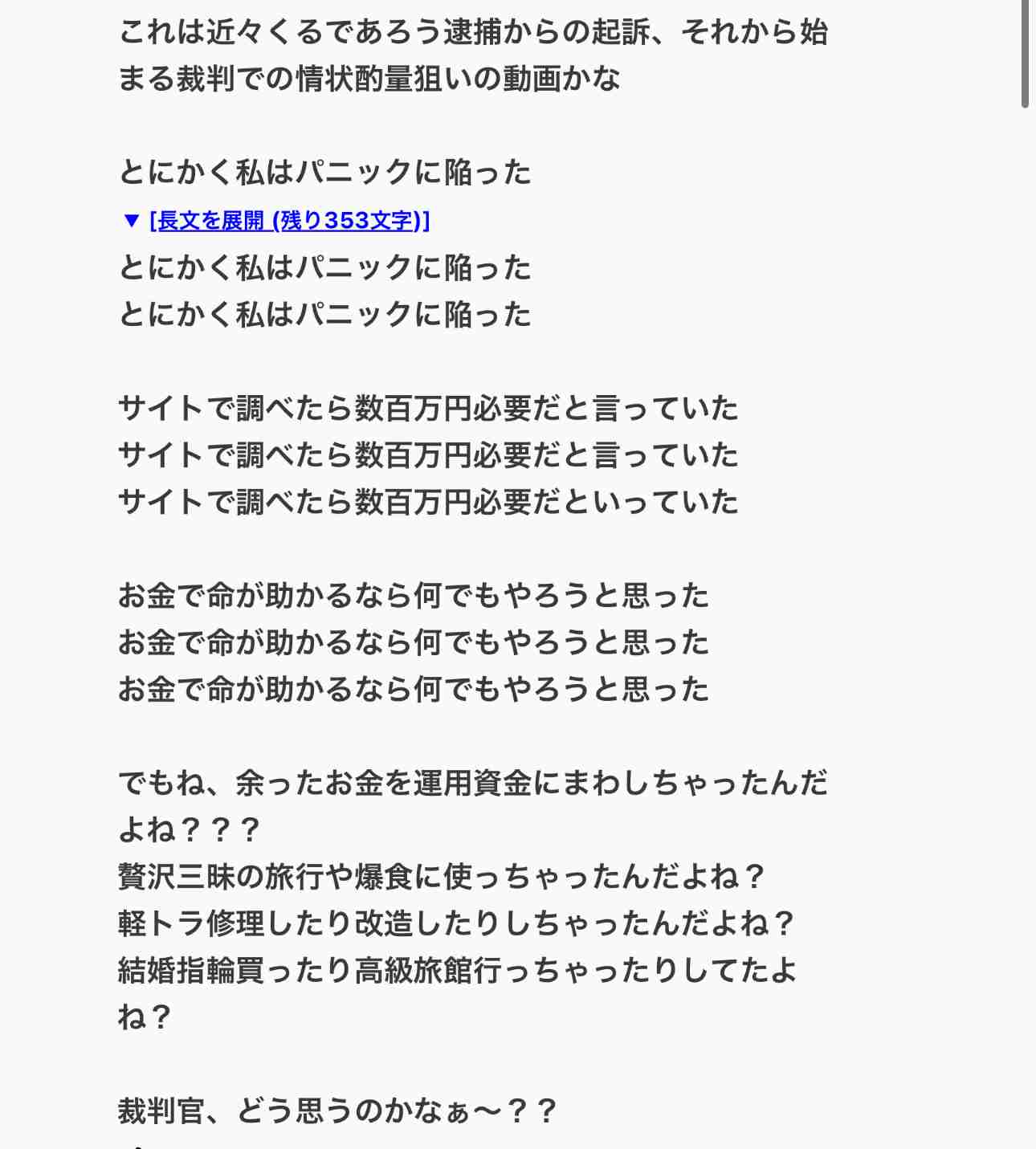Screen dimensions: 1036x1149
Task: Click the お金で命が助かるなら sentence
Action: 414,596
